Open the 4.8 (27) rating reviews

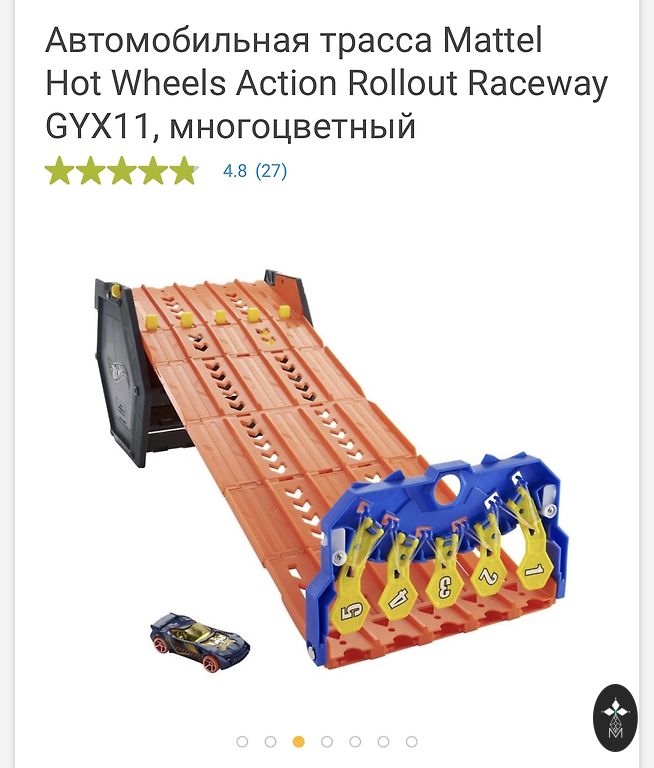[x=254, y=171]
